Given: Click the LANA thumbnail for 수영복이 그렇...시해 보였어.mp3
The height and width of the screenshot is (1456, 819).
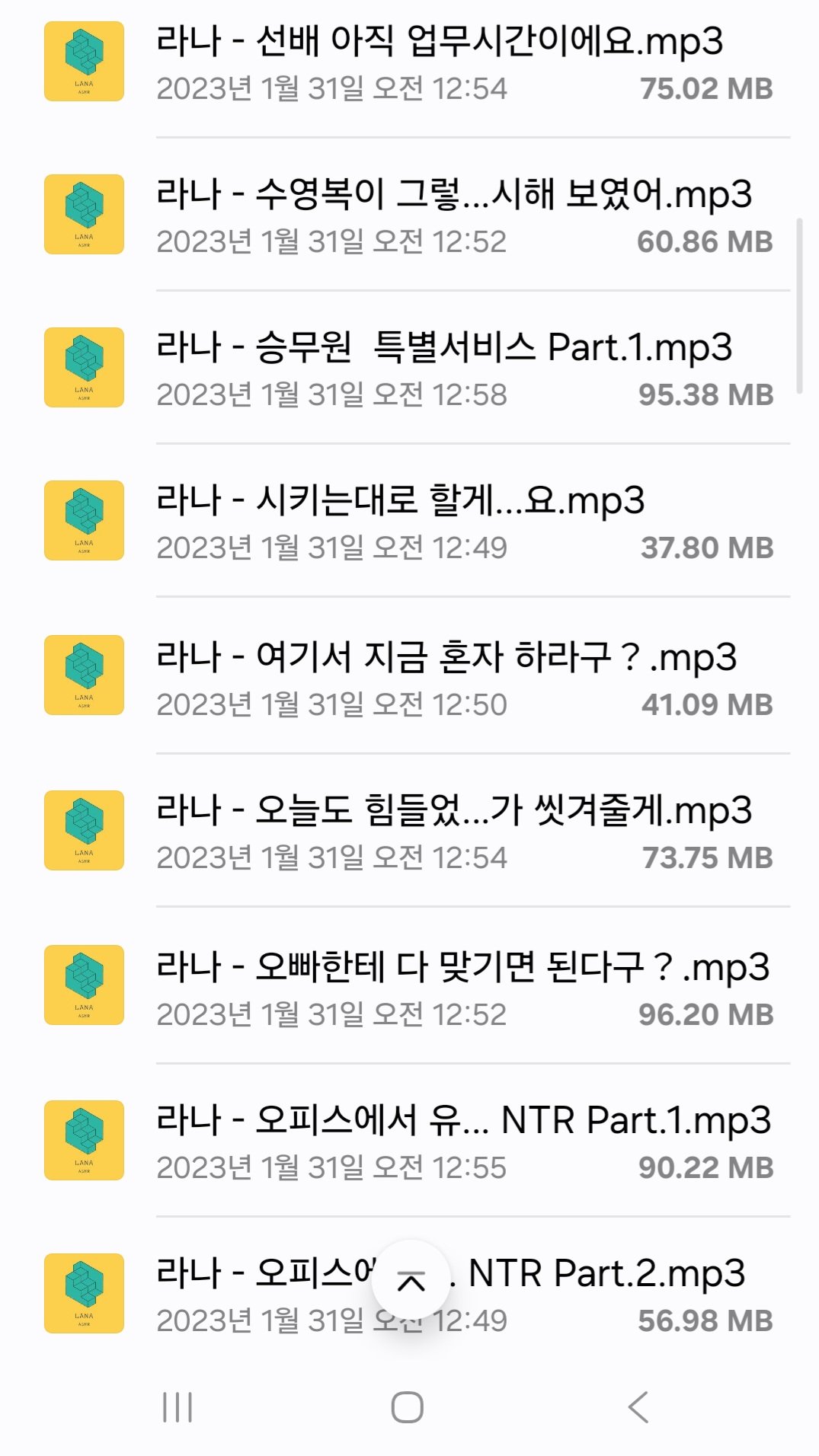Looking at the screenshot, I should coord(84,214).
